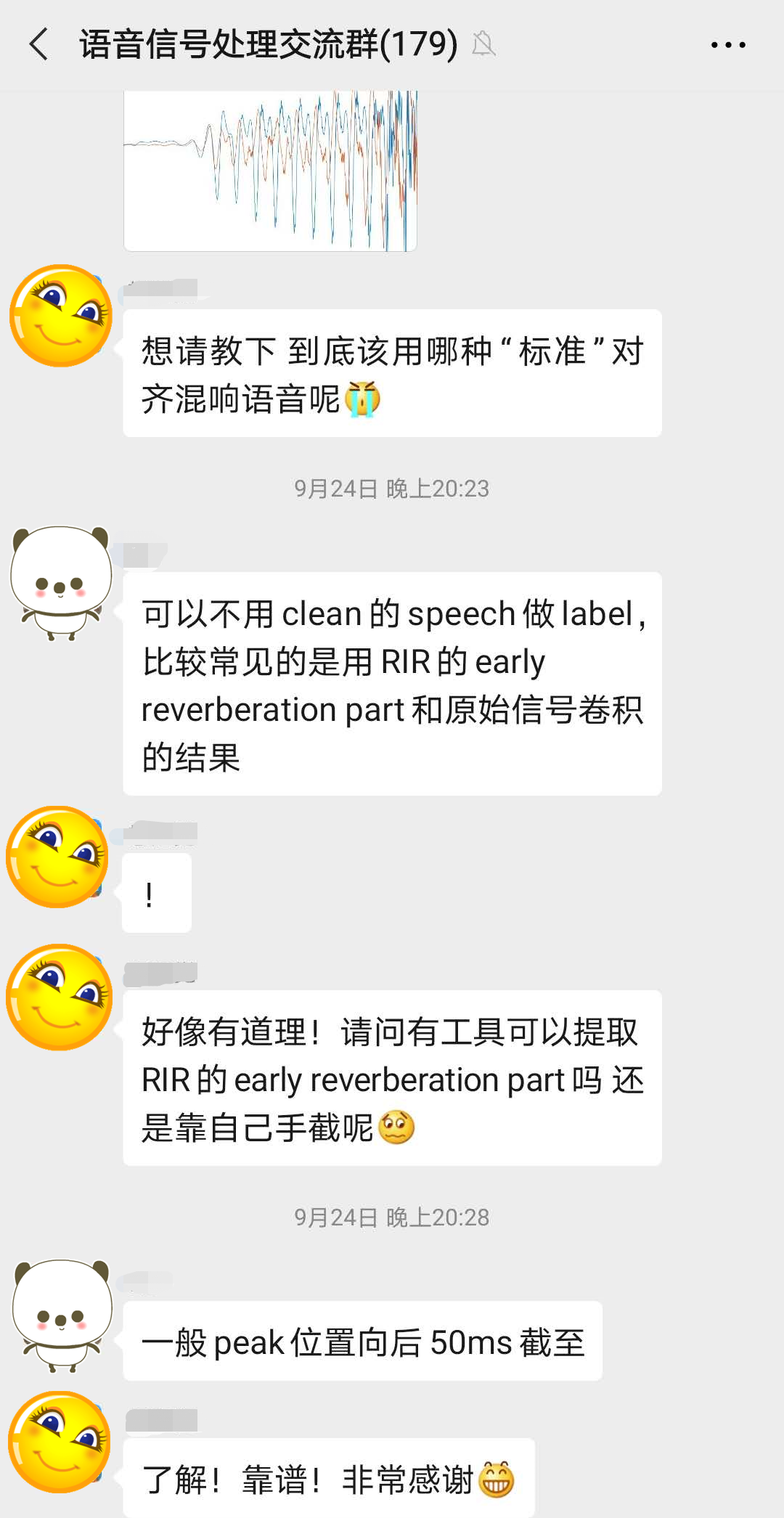
Task: Open the three-dot chat info menu
Action: [727, 45]
